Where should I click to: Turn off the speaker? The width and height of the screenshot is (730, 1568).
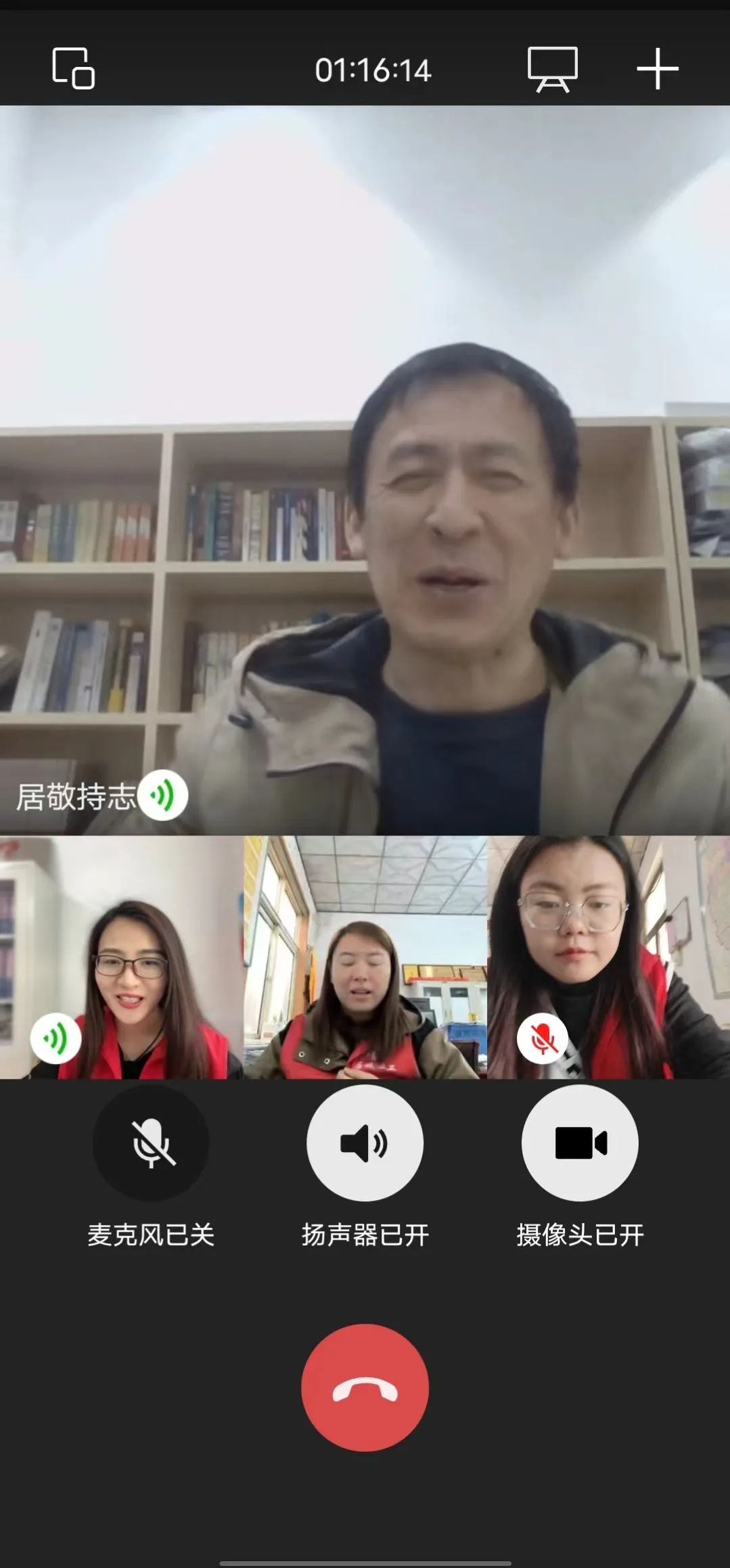tap(365, 1143)
